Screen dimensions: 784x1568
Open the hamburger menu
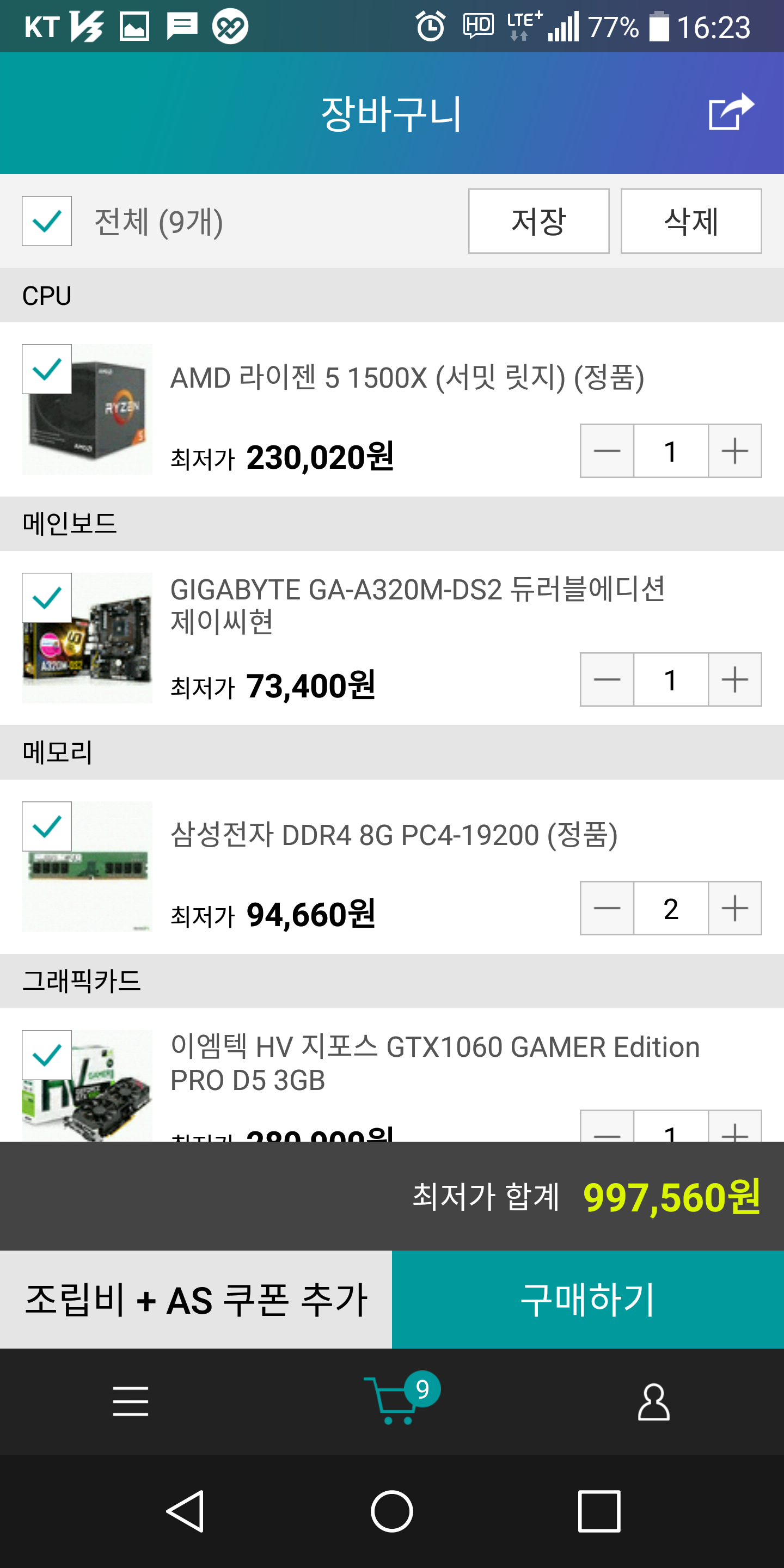[131, 1401]
